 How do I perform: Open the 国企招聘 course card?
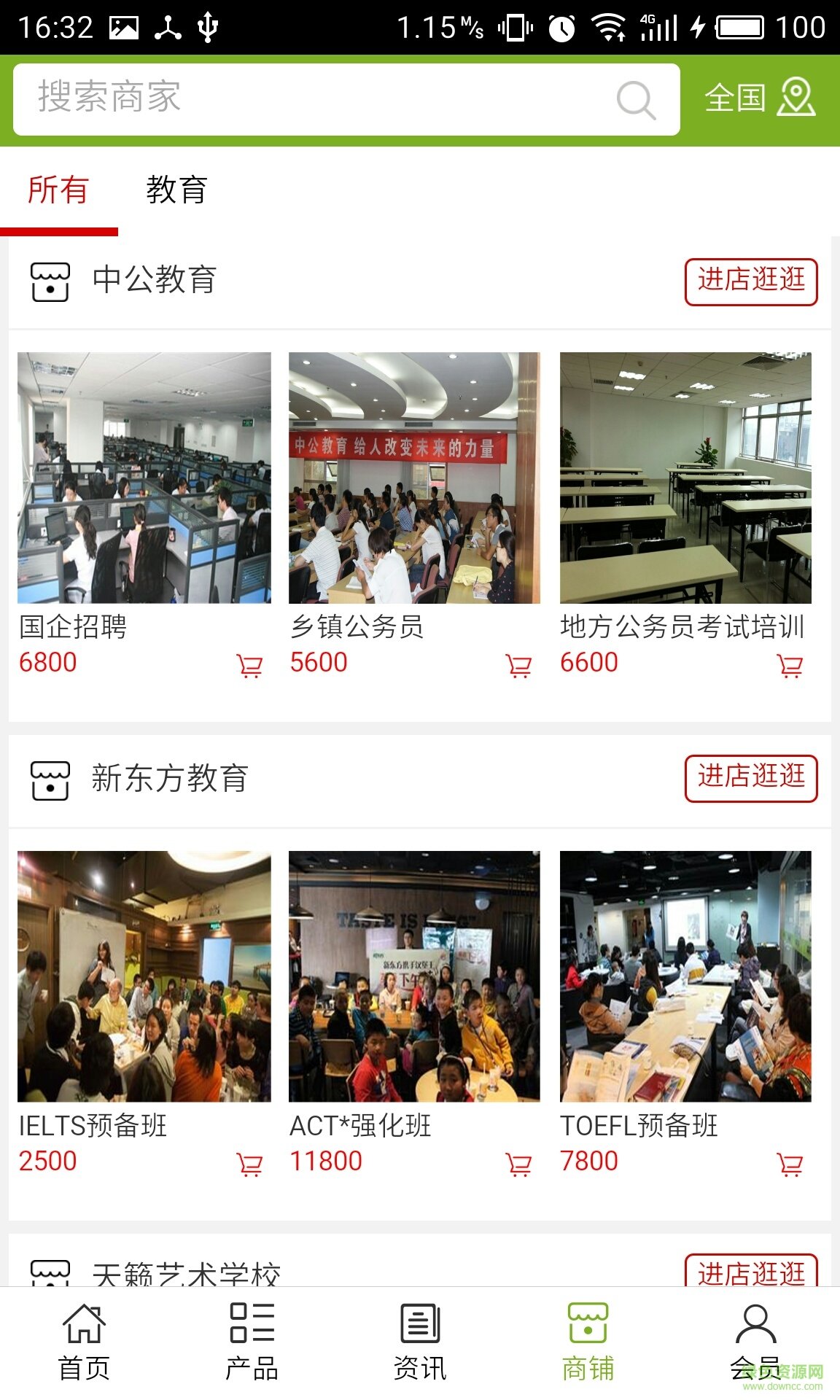click(x=144, y=478)
